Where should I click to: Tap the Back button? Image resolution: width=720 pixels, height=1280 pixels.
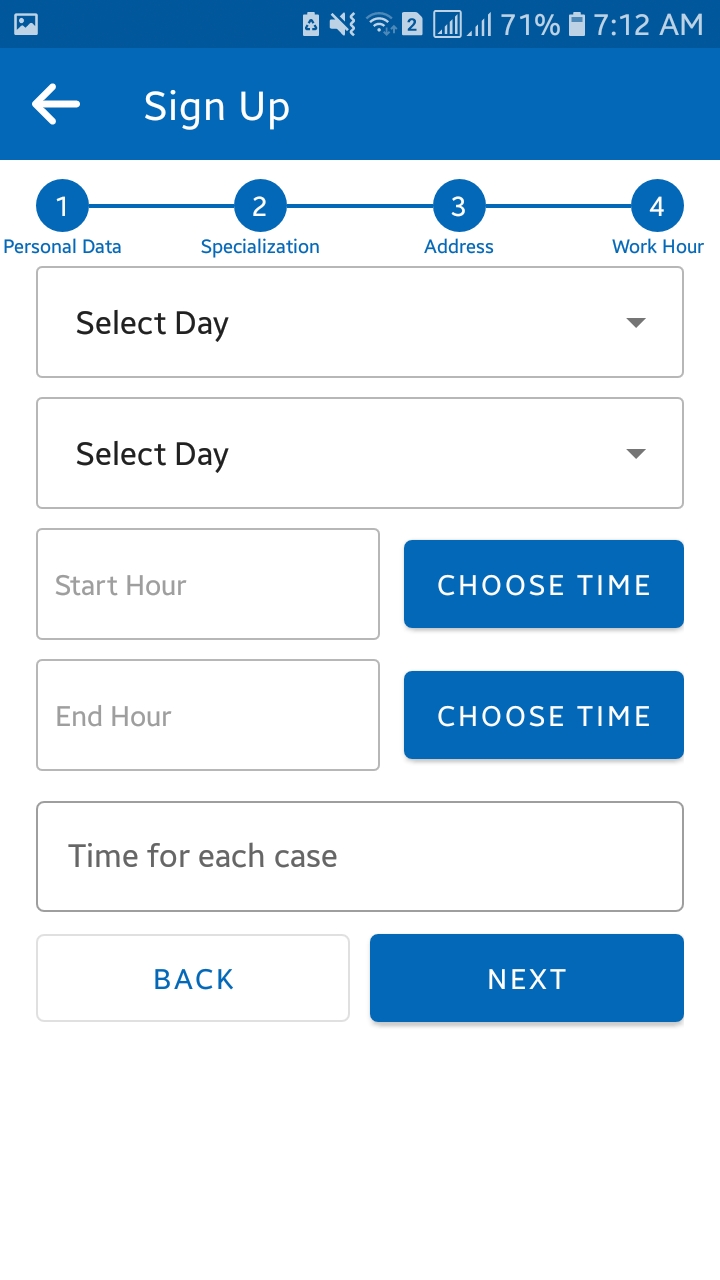[x=193, y=978]
